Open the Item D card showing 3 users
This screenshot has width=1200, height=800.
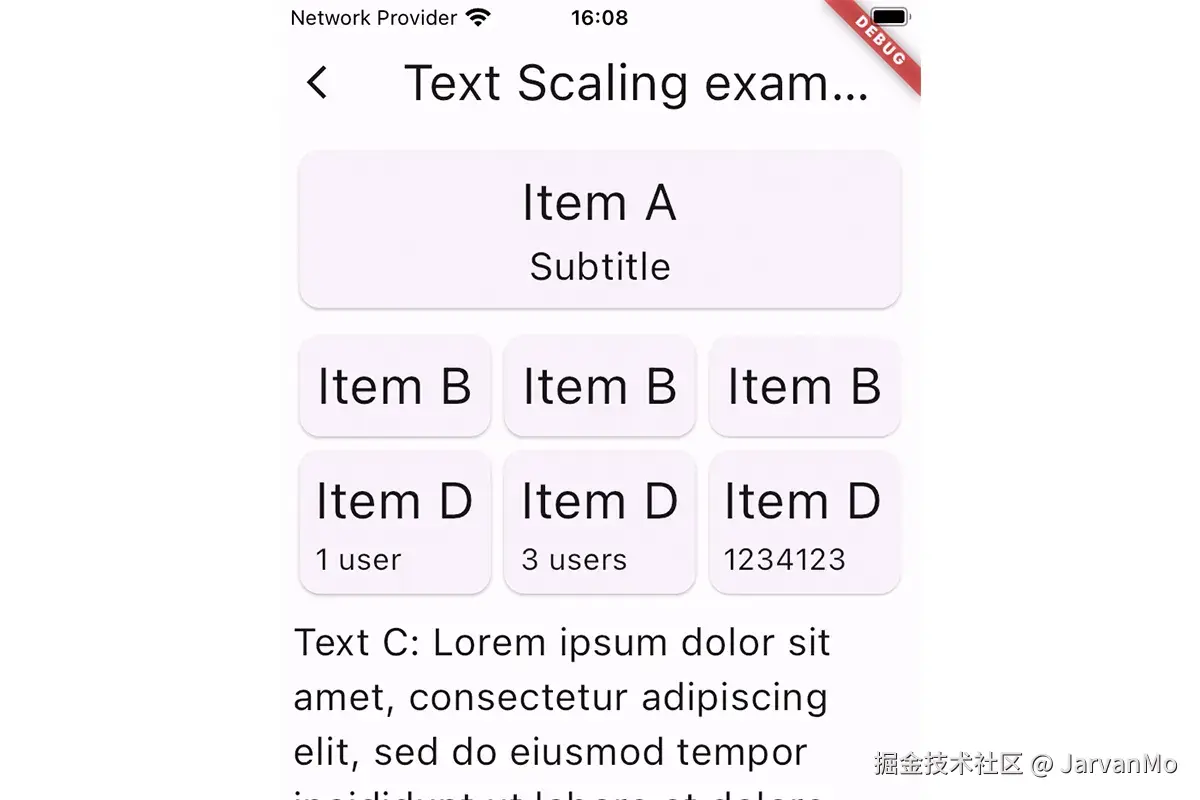600,522
